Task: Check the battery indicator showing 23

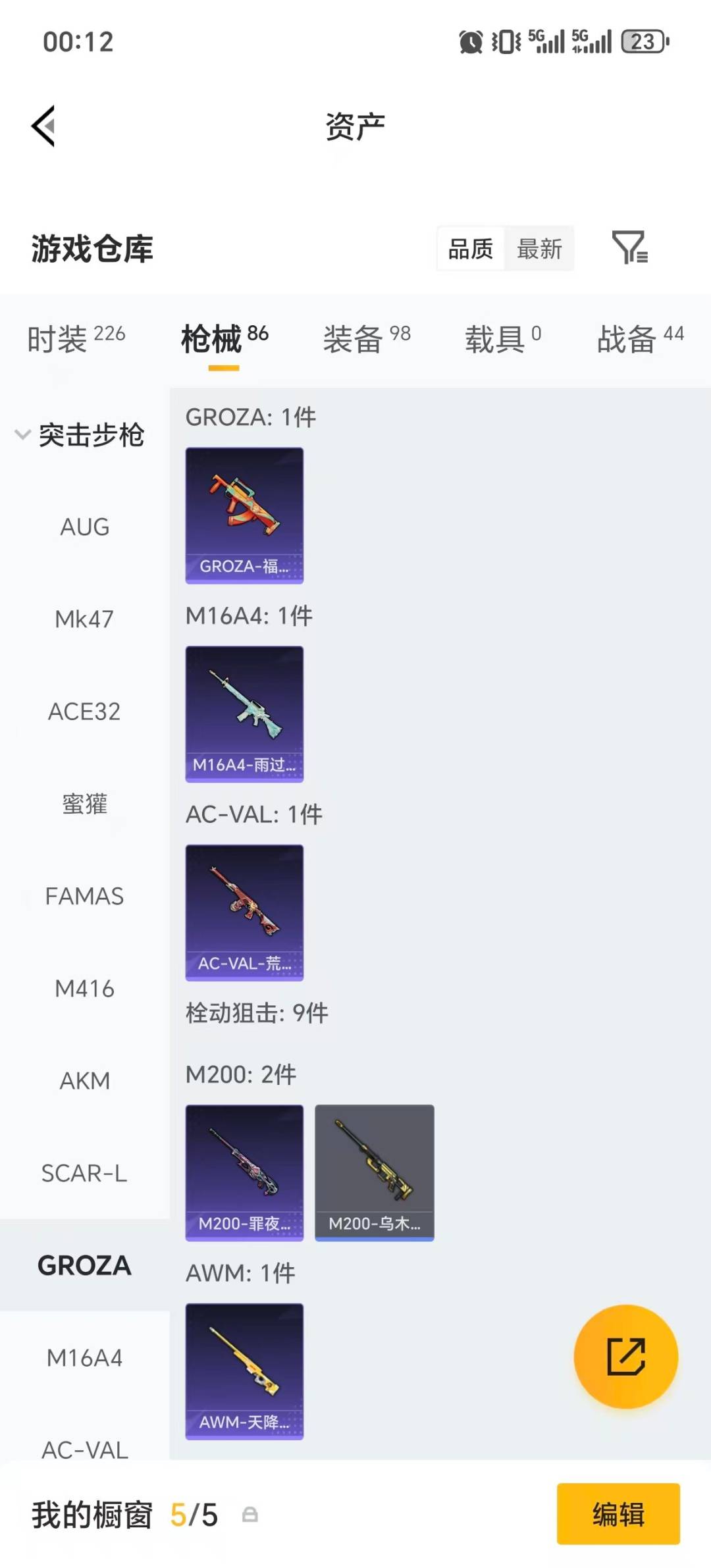Action: pos(642,42)
